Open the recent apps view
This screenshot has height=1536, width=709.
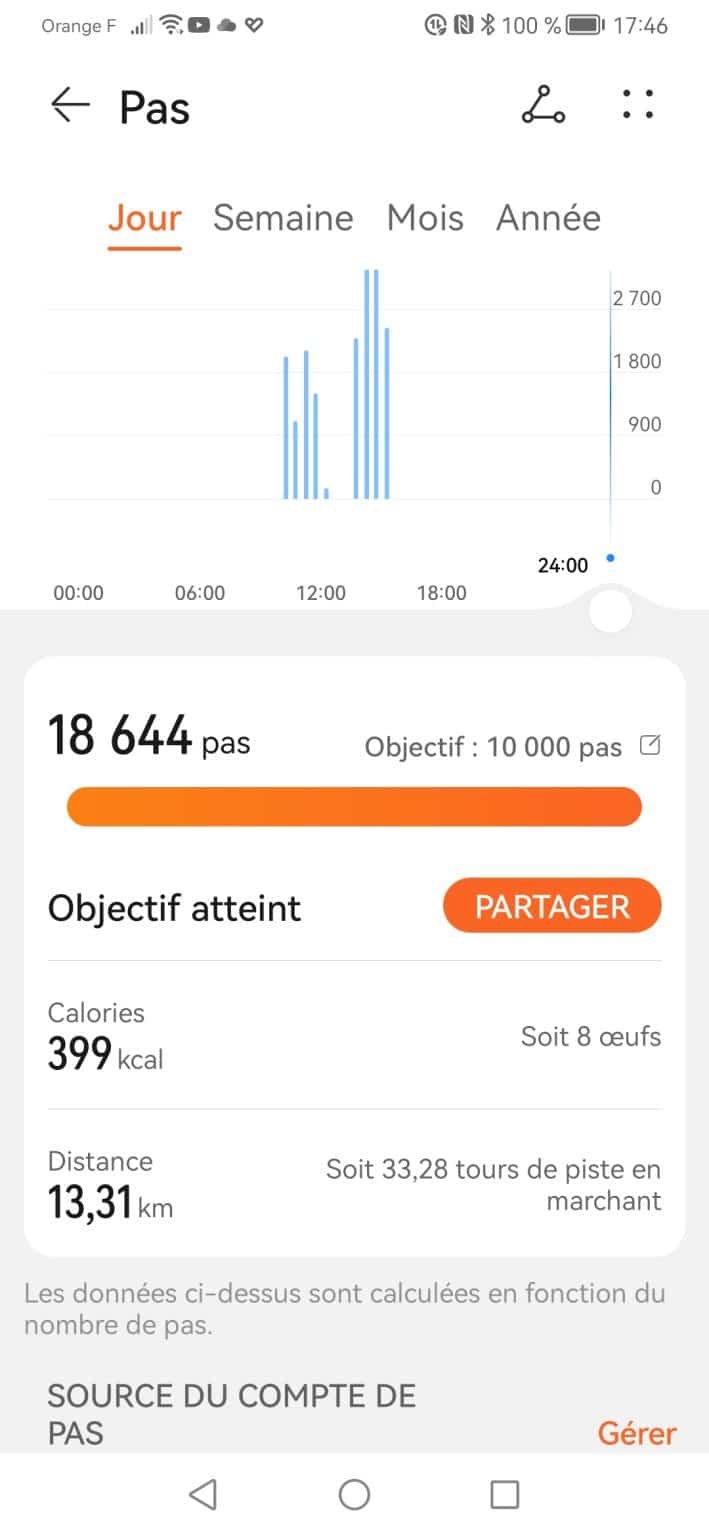coord(505,1494)
